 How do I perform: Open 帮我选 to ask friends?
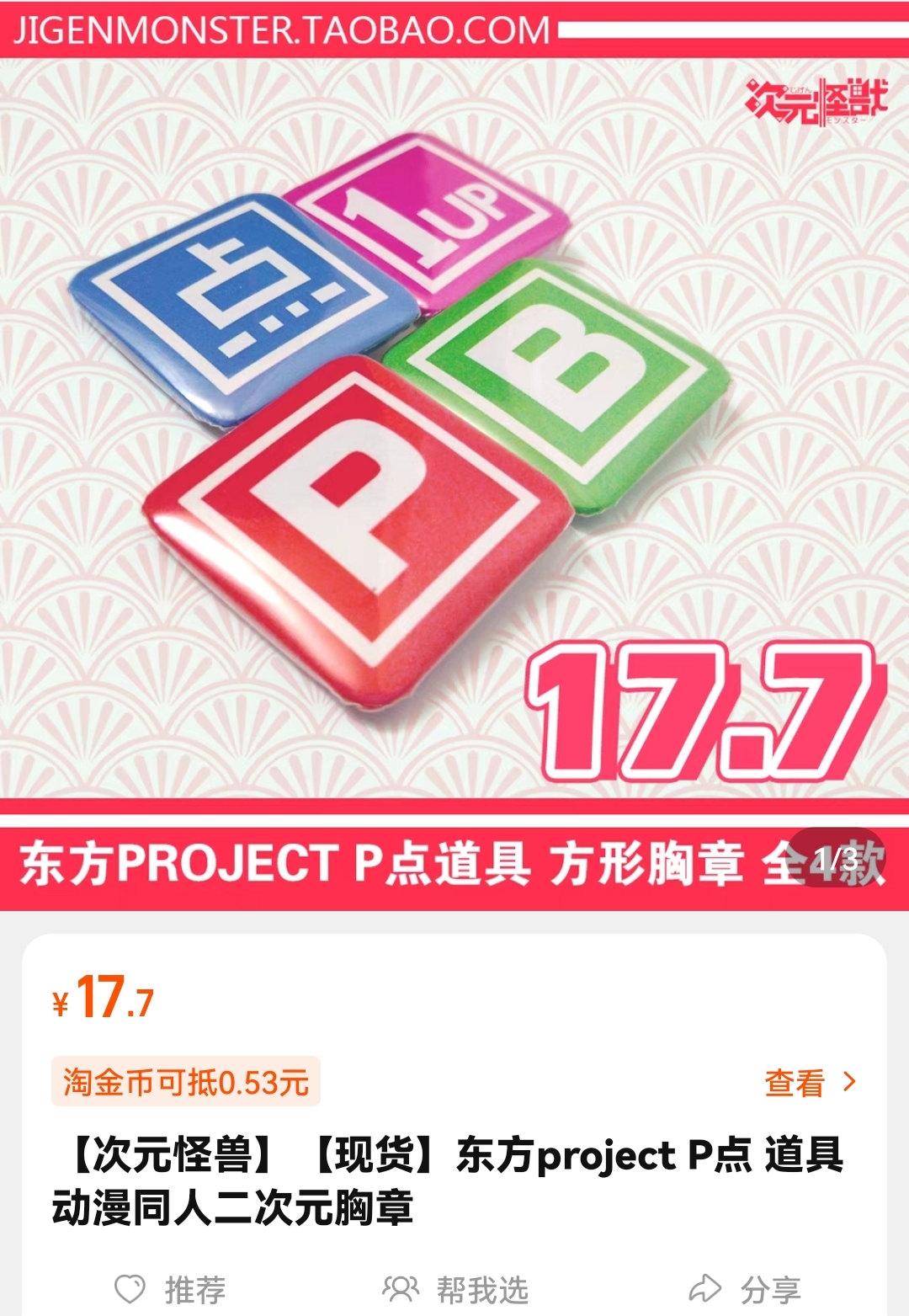pos(455,1289)
